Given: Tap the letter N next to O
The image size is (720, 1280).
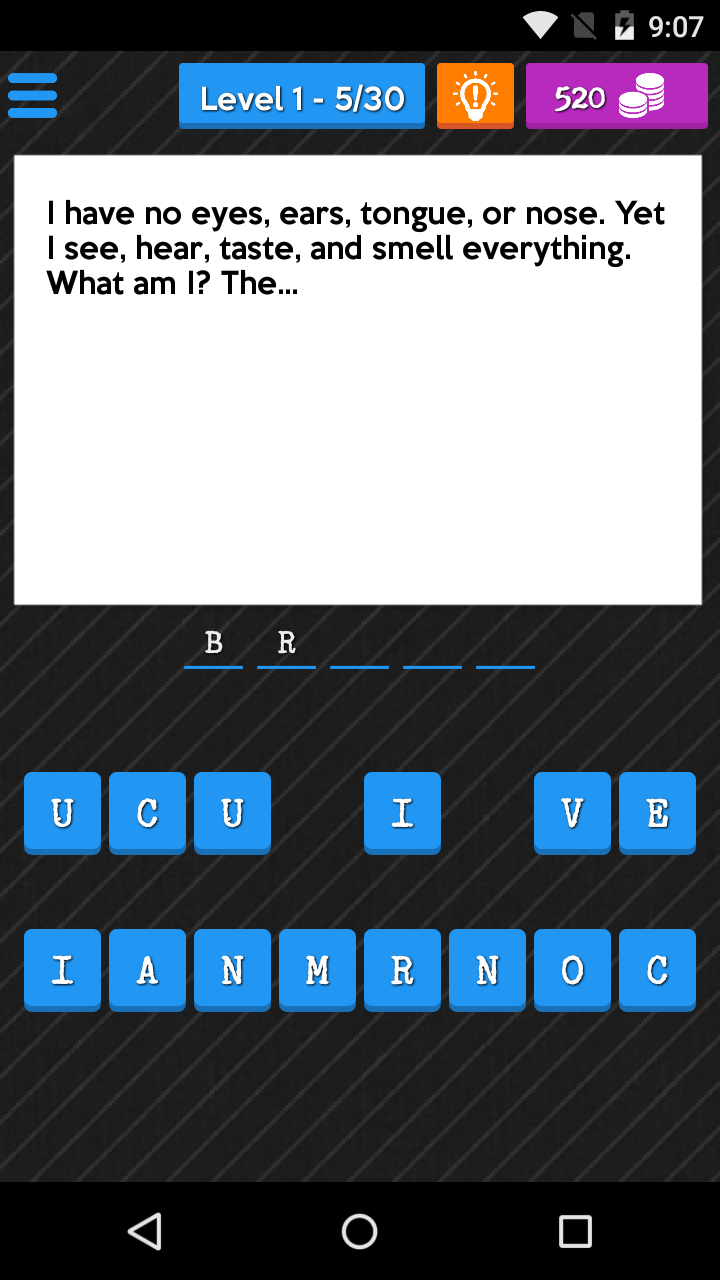Looking at the screenshot, I should pos(487,969).
